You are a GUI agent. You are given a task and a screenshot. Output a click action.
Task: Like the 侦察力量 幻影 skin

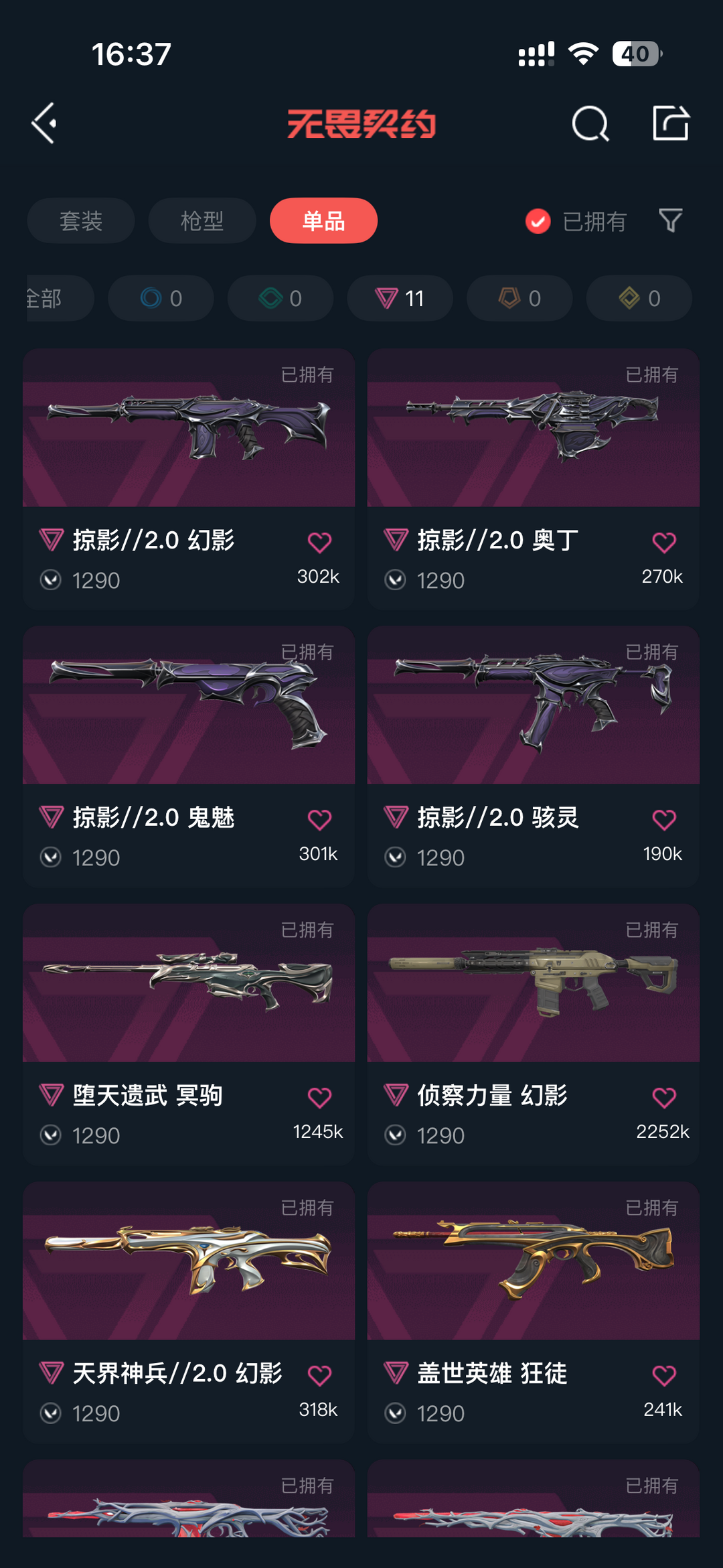(664, 1098)
